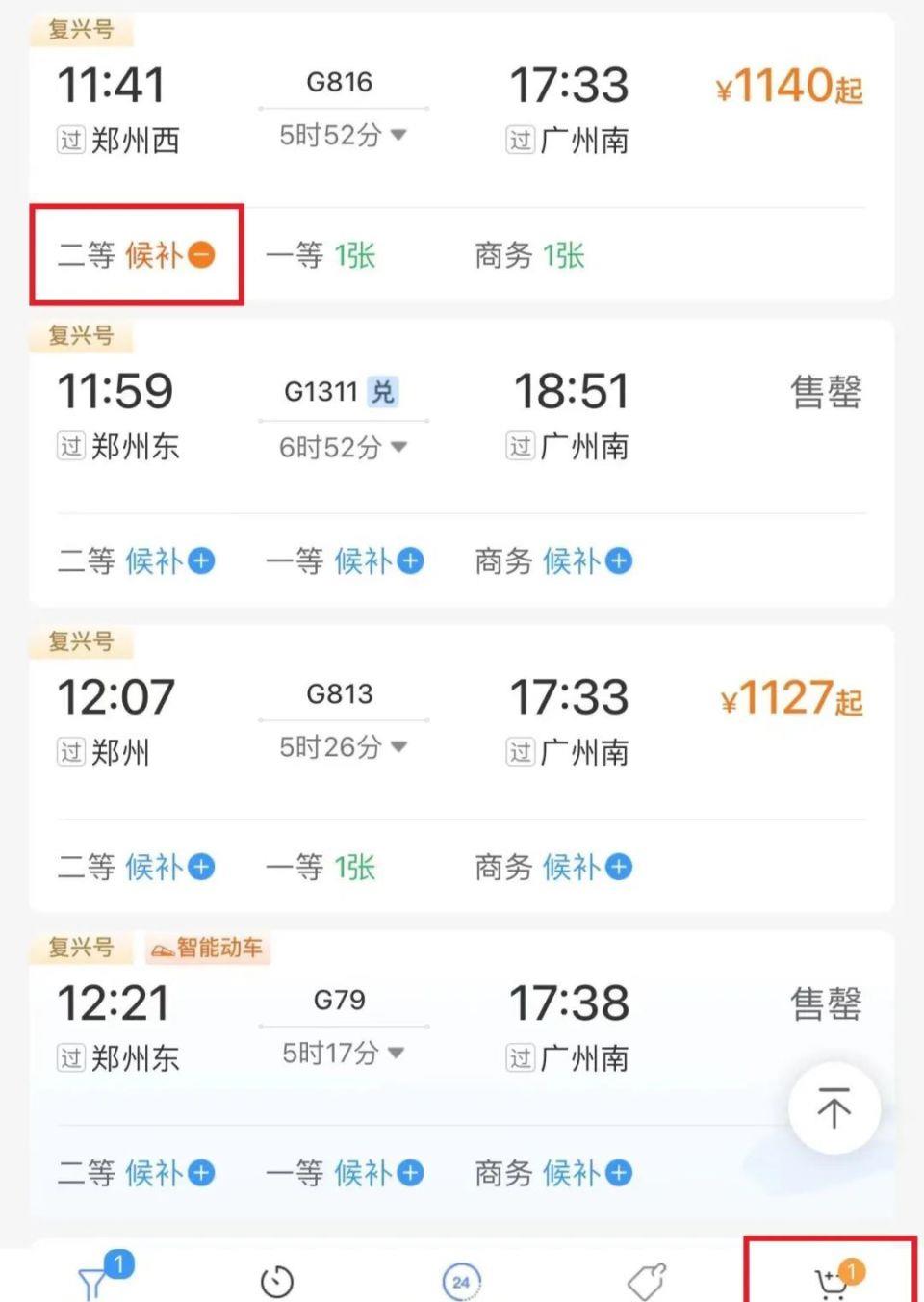
Task: Expand the 6时52分 duration dropdown on G1311
Action: click(x=342, y=447)
